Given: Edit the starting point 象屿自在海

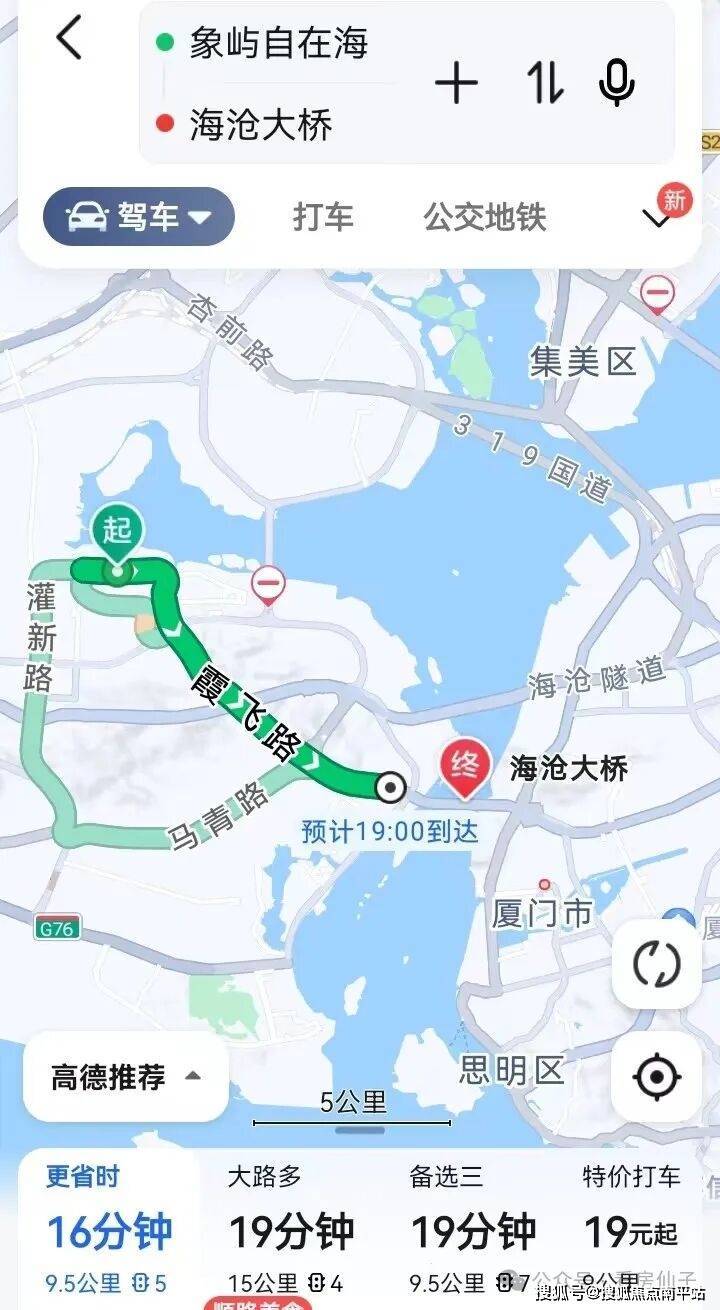Looking at the screenshot, I should coord(278,43).
